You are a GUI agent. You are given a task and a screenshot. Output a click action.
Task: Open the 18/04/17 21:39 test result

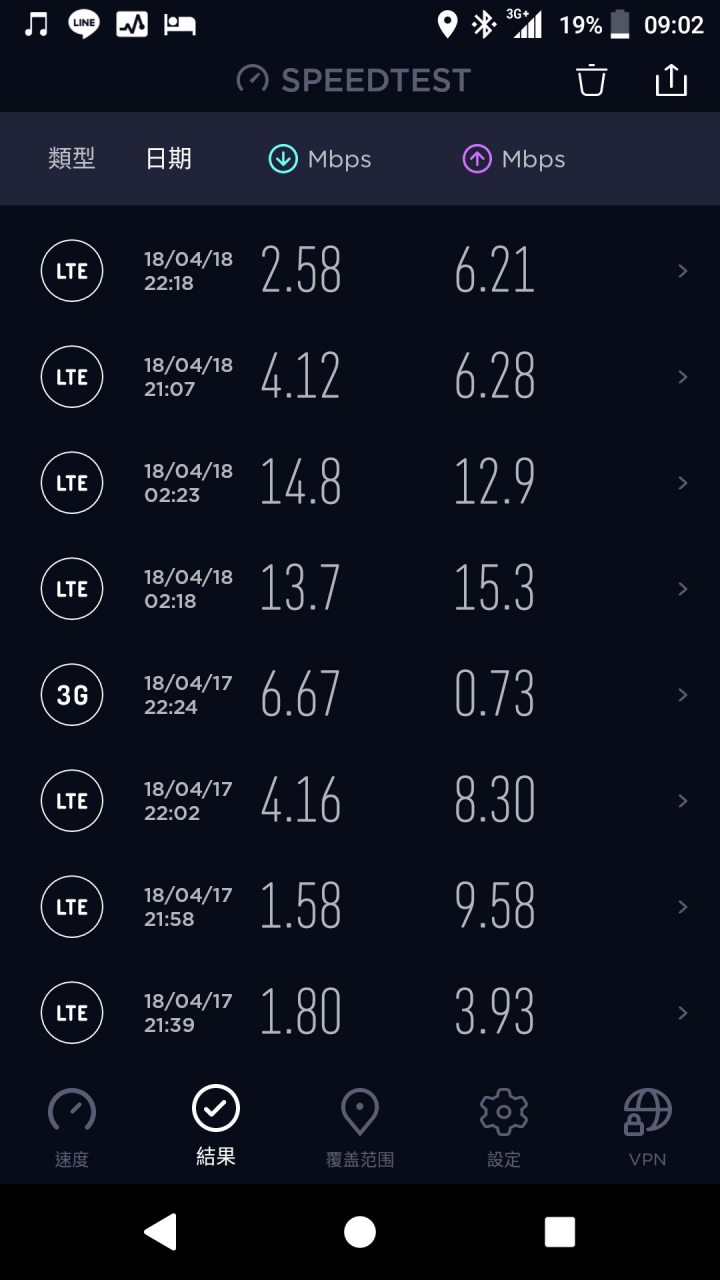[360, 1013]
